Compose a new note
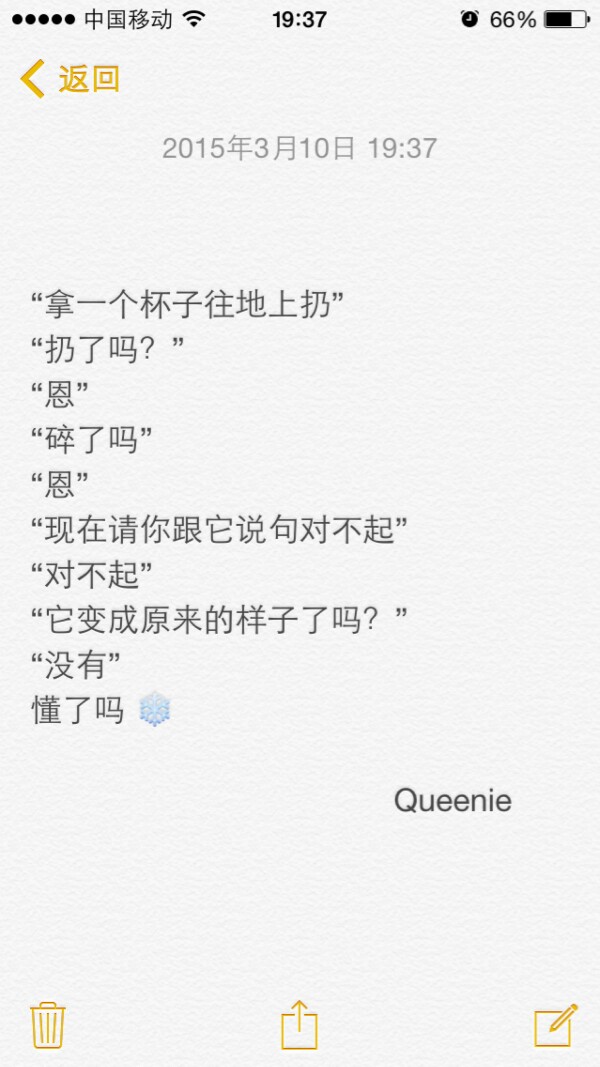600x1067 pixels. 555,1025
